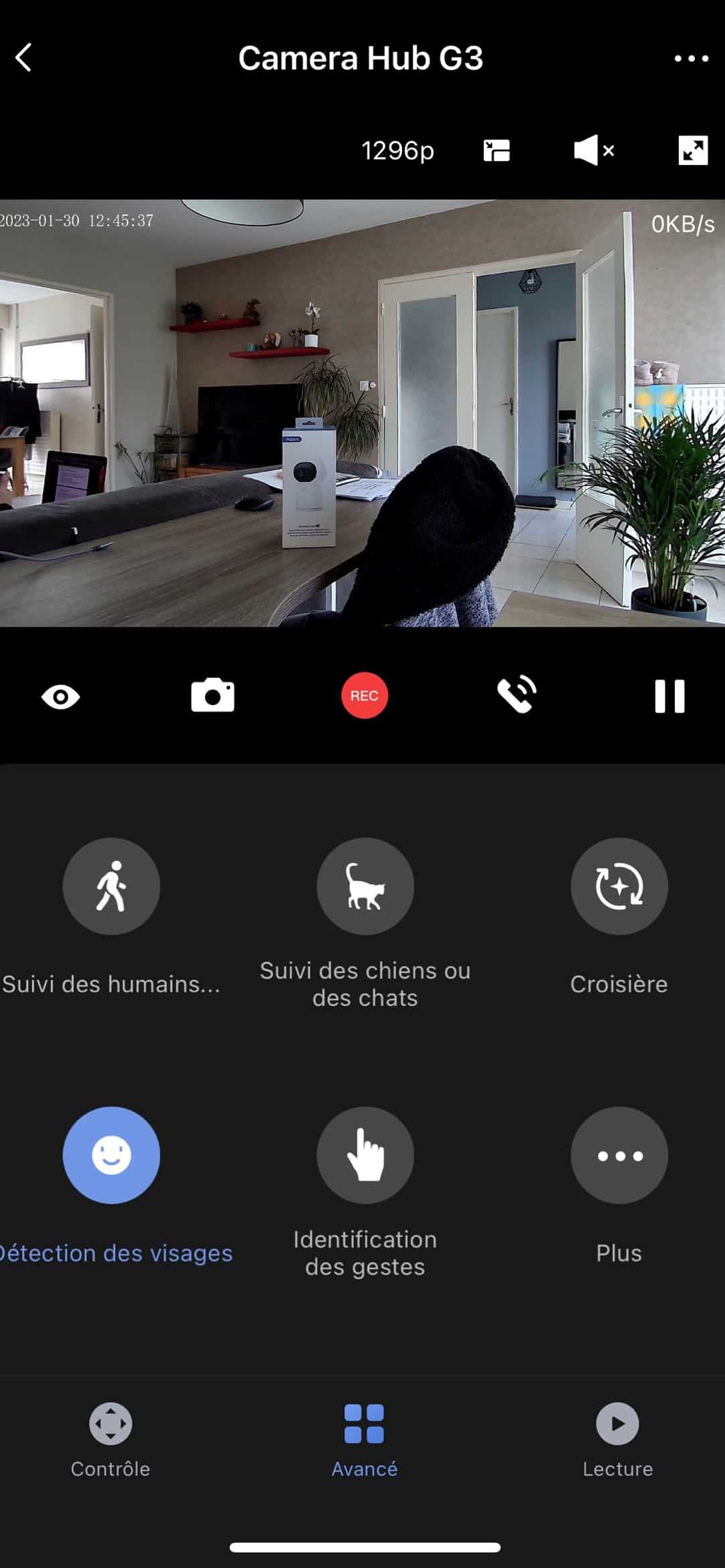Open the Plus options

[620, 1155]
